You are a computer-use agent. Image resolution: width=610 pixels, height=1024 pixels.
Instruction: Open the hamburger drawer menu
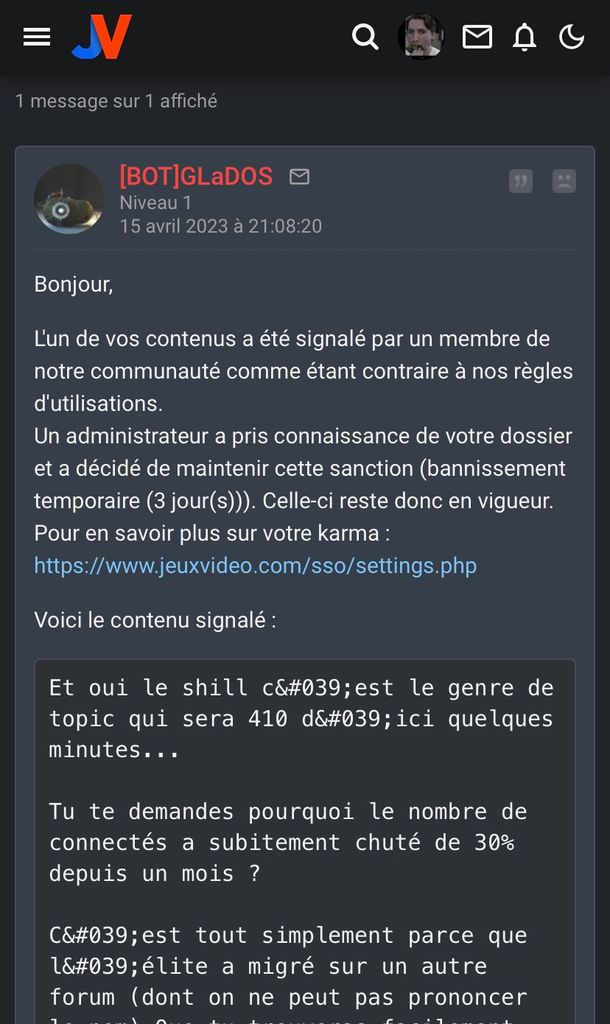(37, 37)
